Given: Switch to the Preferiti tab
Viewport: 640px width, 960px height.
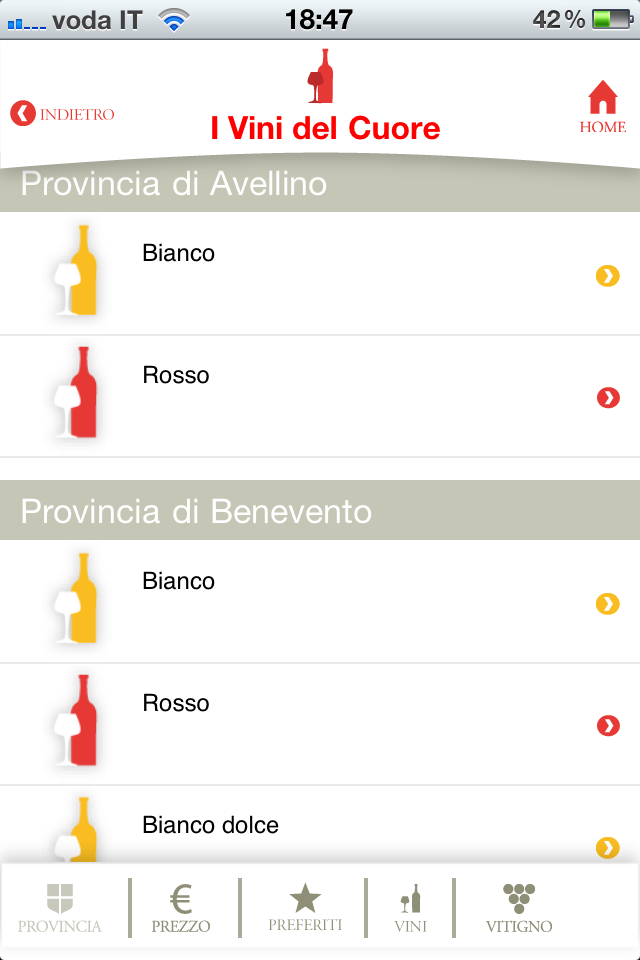Looking at the screenshot, I should [305, 908].
